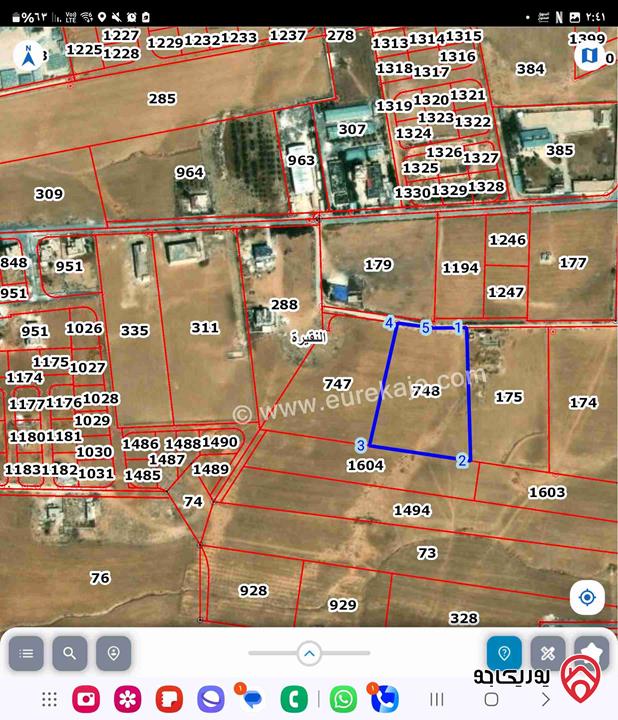Launch WhatsApp from the taskbar
Screen dimensions: 618x720
coord(343,699)
